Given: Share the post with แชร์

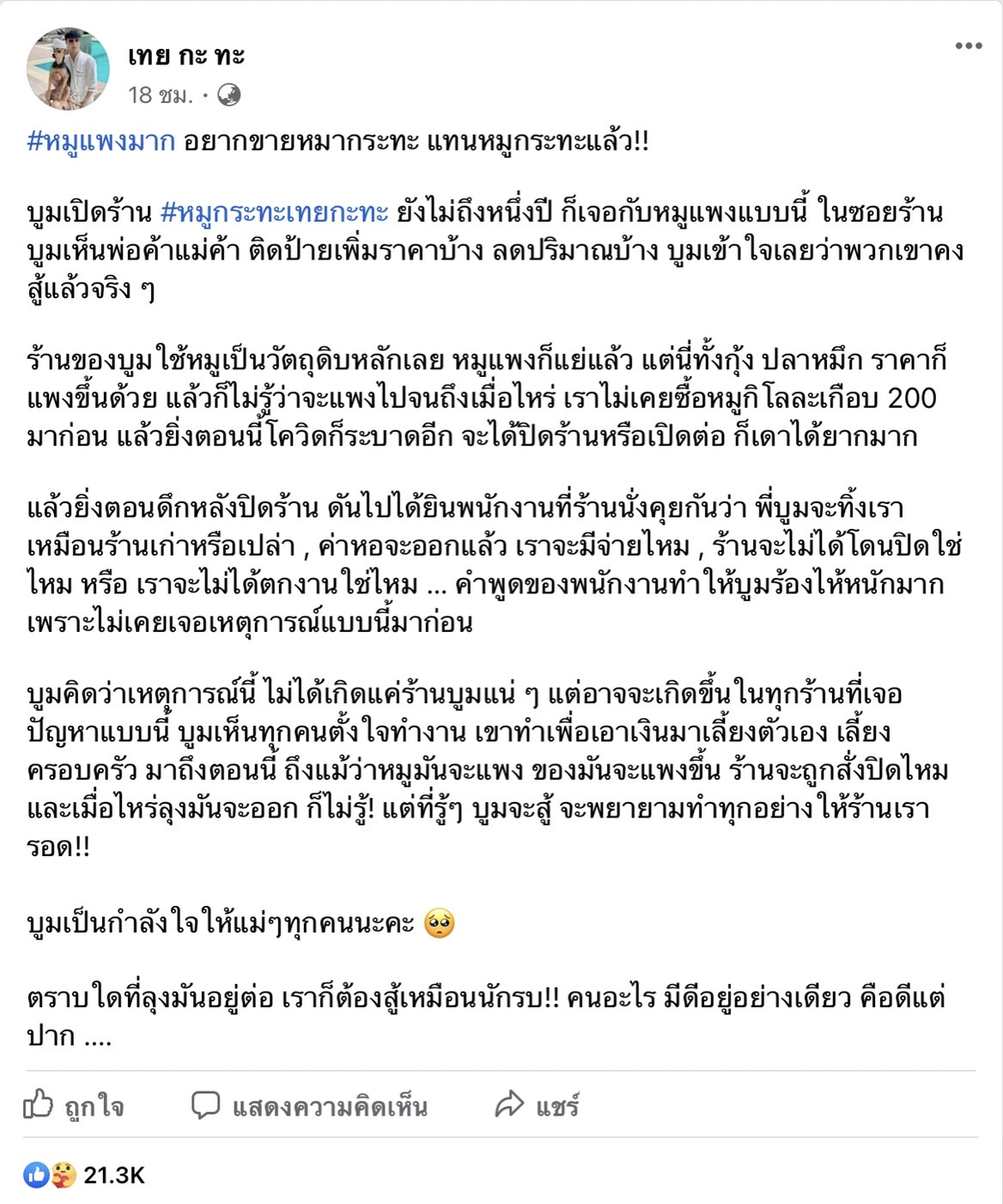Looking at the screenshot, I should (x=537, y=1106).
